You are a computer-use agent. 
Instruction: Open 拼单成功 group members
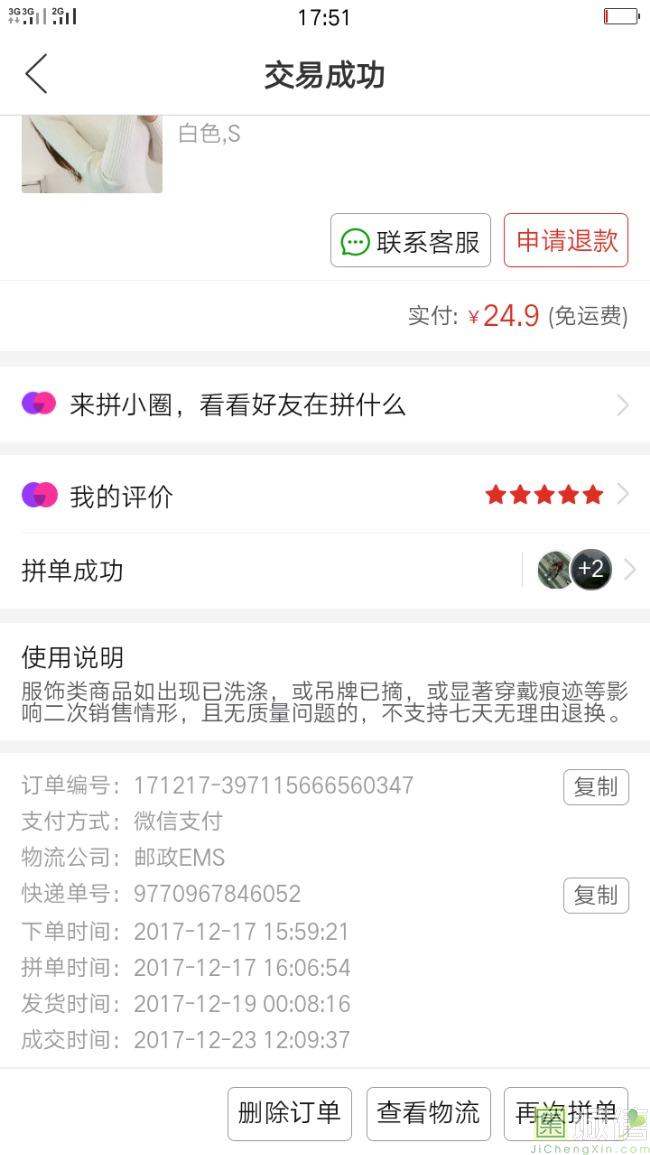point(324,570)
